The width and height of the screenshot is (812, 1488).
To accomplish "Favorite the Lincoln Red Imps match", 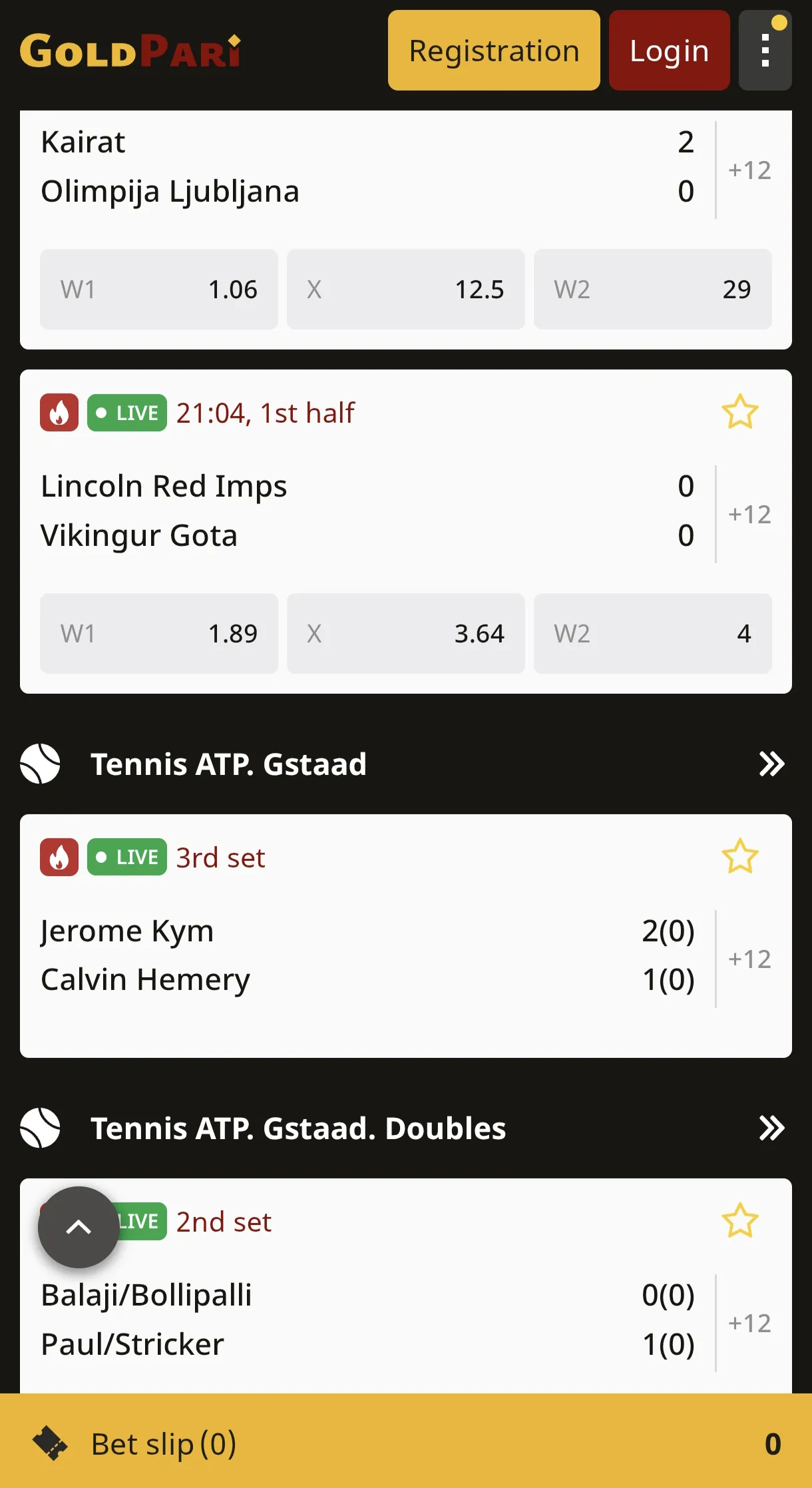I will [x=740, y=412].
